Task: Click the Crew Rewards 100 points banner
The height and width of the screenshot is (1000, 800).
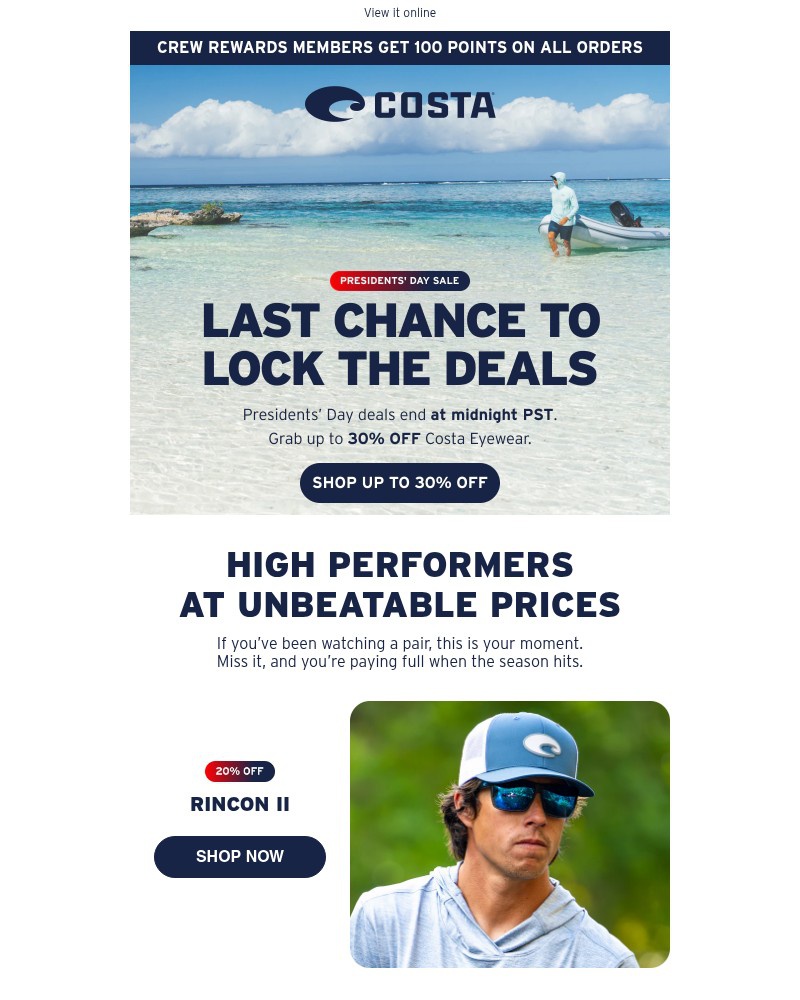Action: 400,47
